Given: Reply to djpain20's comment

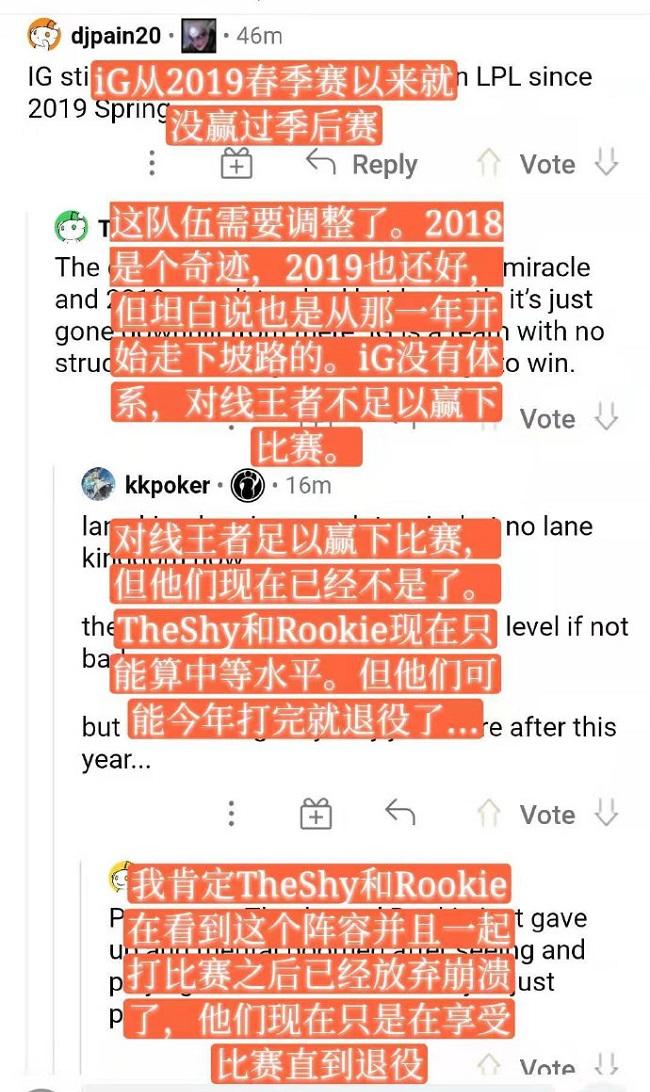Looking at the screenshot, I should click(x=362, y=164).
